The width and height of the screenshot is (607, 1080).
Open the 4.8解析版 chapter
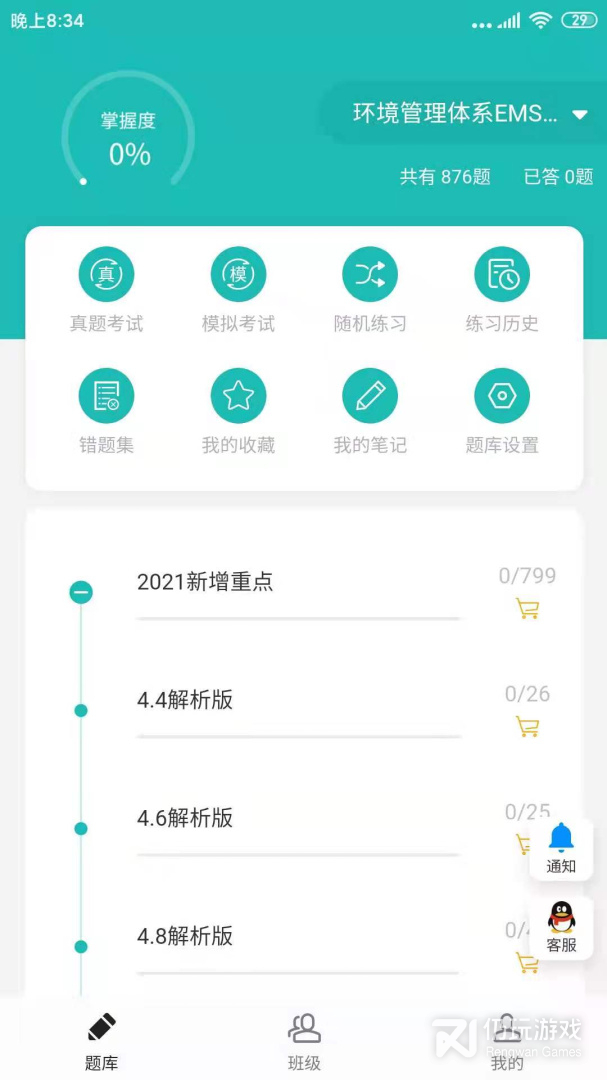(x=185, y=936)
